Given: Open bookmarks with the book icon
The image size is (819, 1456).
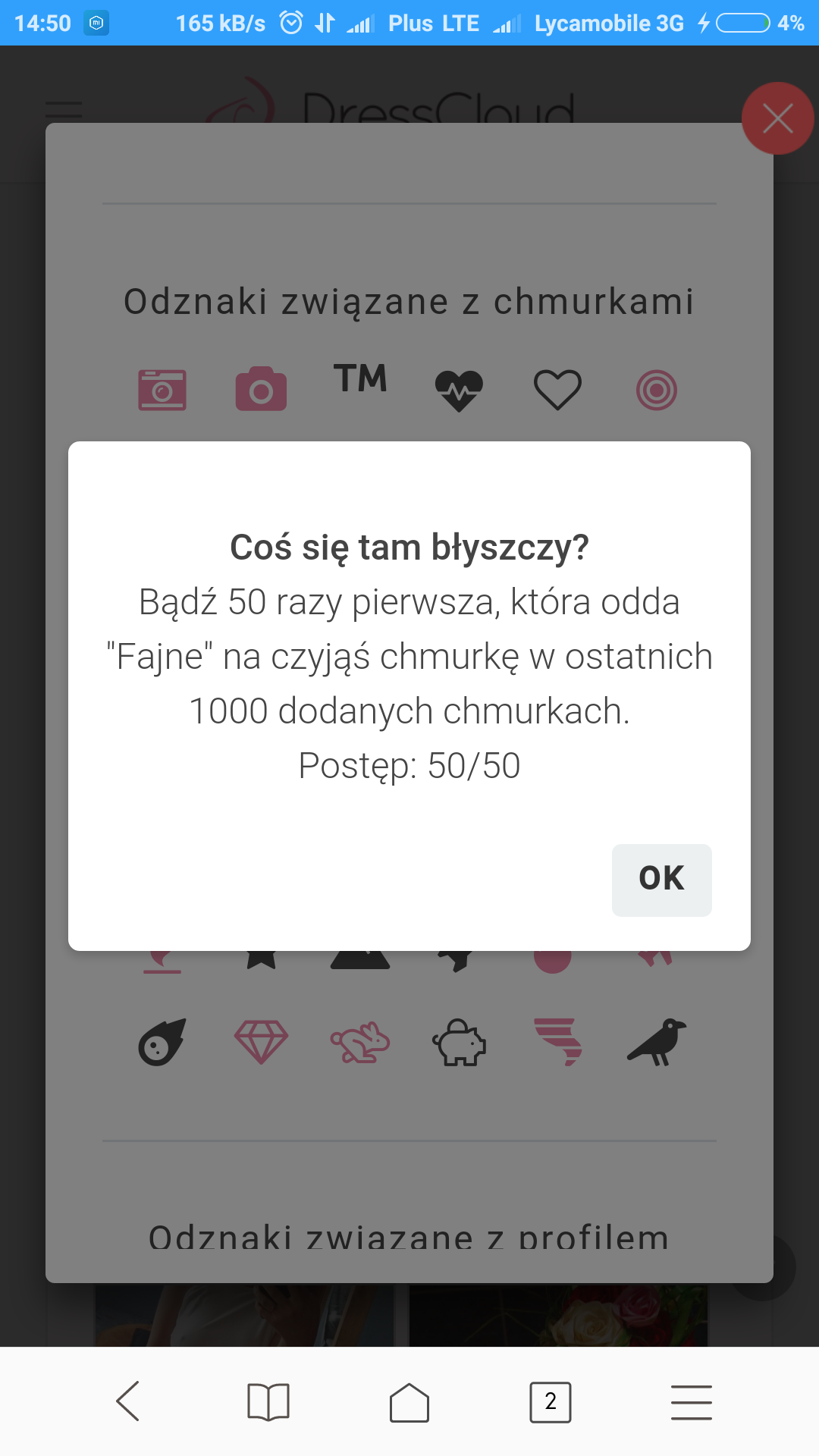Looking at the screenshot, I should pos(269,1401).
